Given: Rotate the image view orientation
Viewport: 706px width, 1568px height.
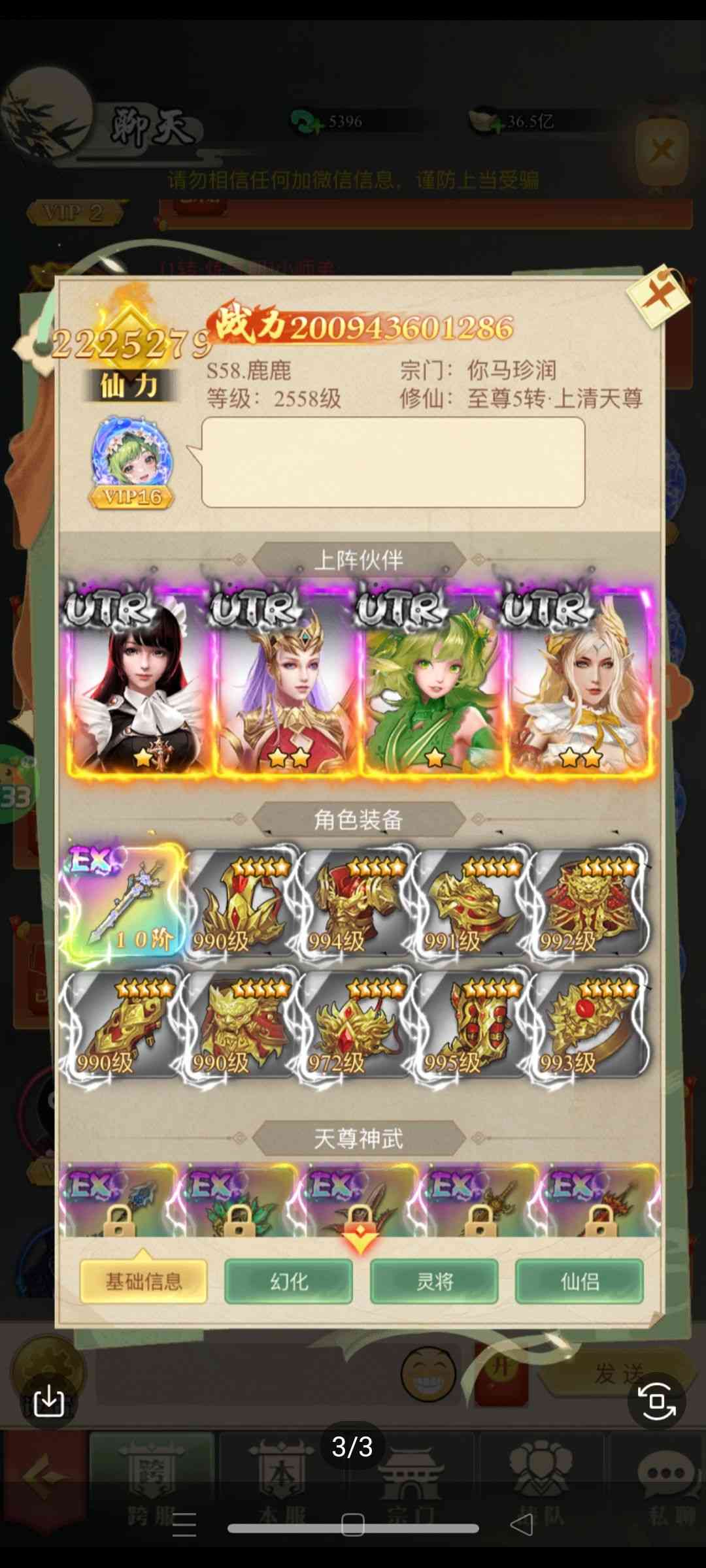Looking at the screenshot, I should [656, 1401].
